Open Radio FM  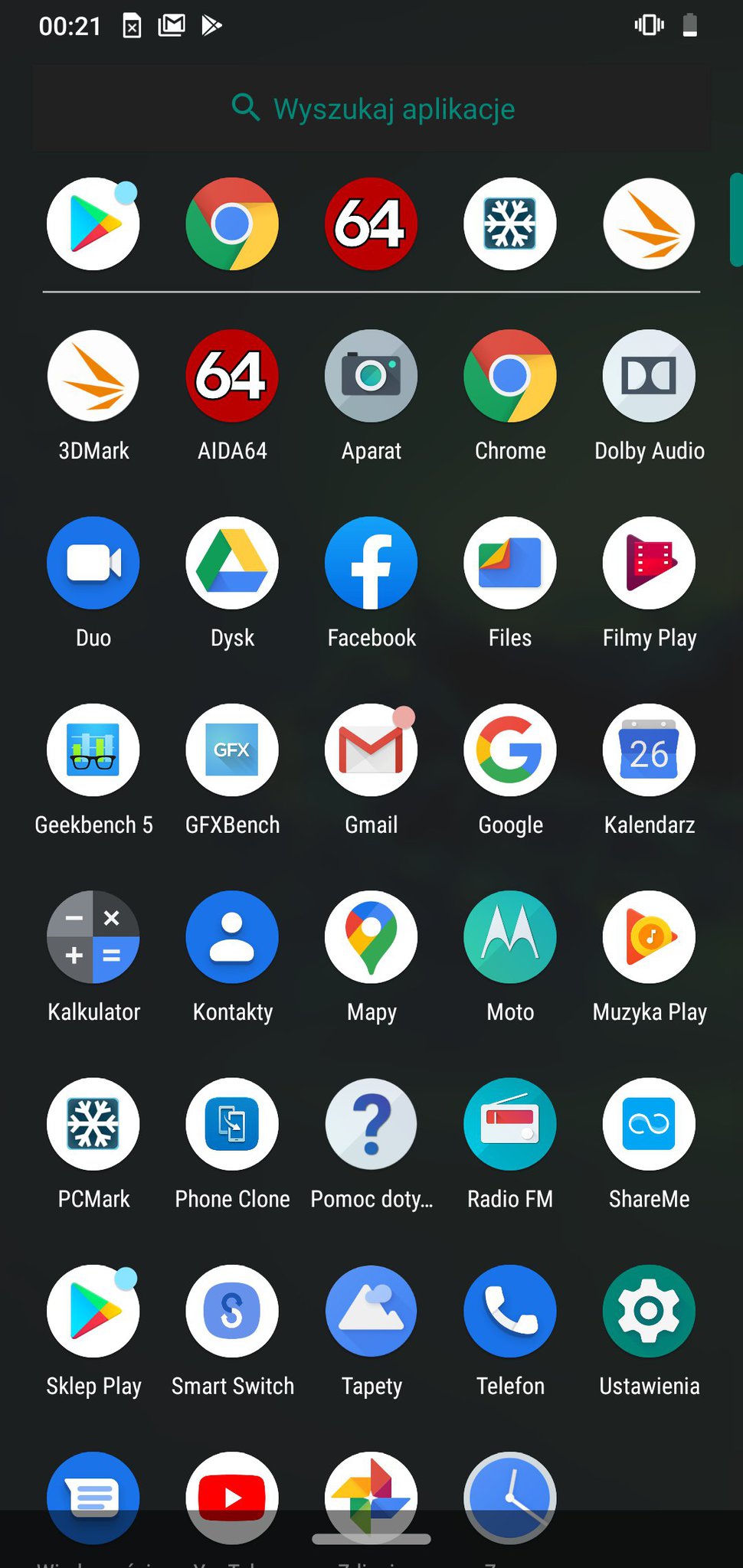pyautogui.click(x=510, y=1124)
